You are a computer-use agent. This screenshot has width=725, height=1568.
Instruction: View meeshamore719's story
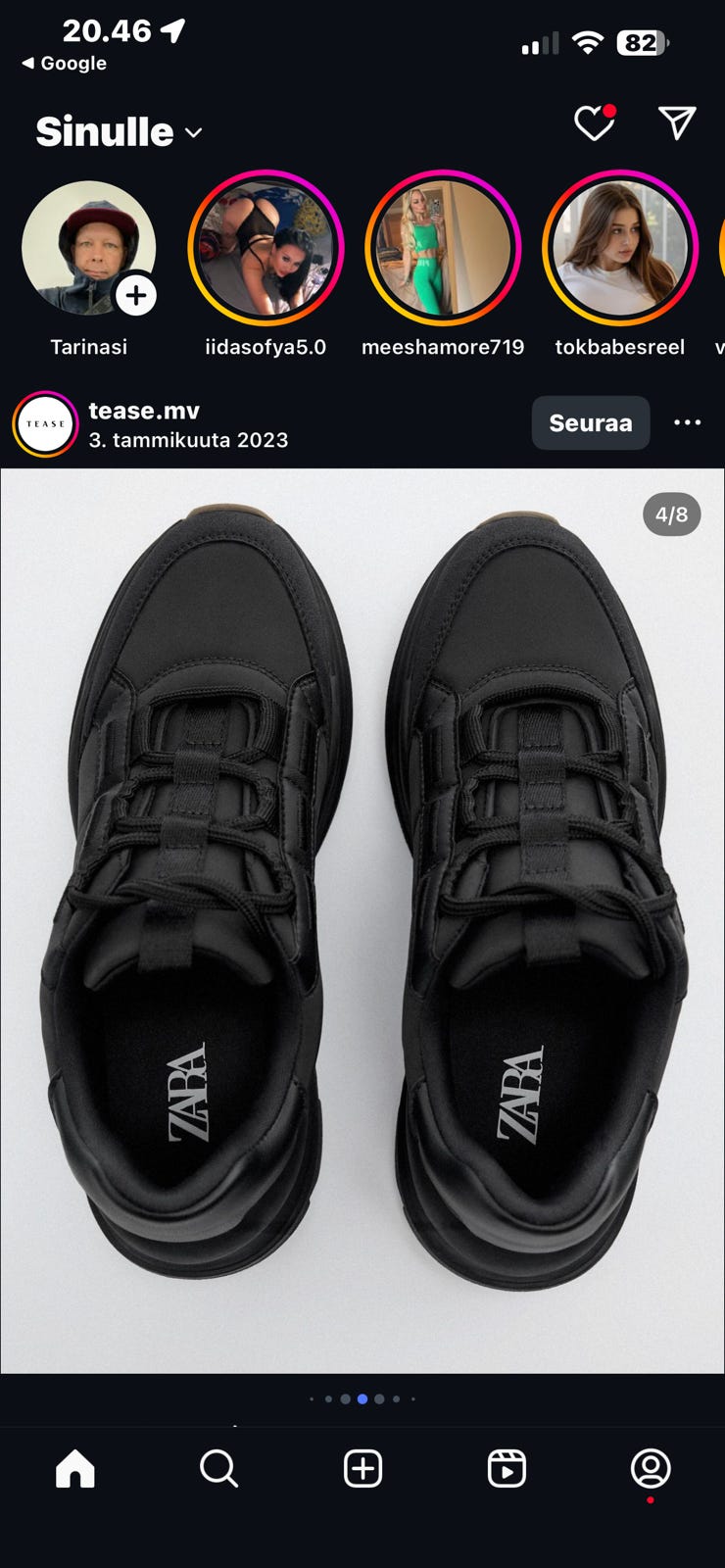point(443,248)
